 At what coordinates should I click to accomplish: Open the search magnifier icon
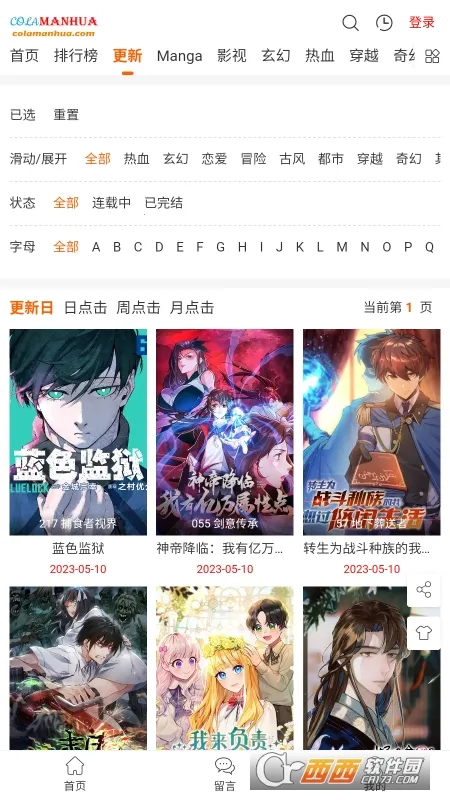coord(350,23)
